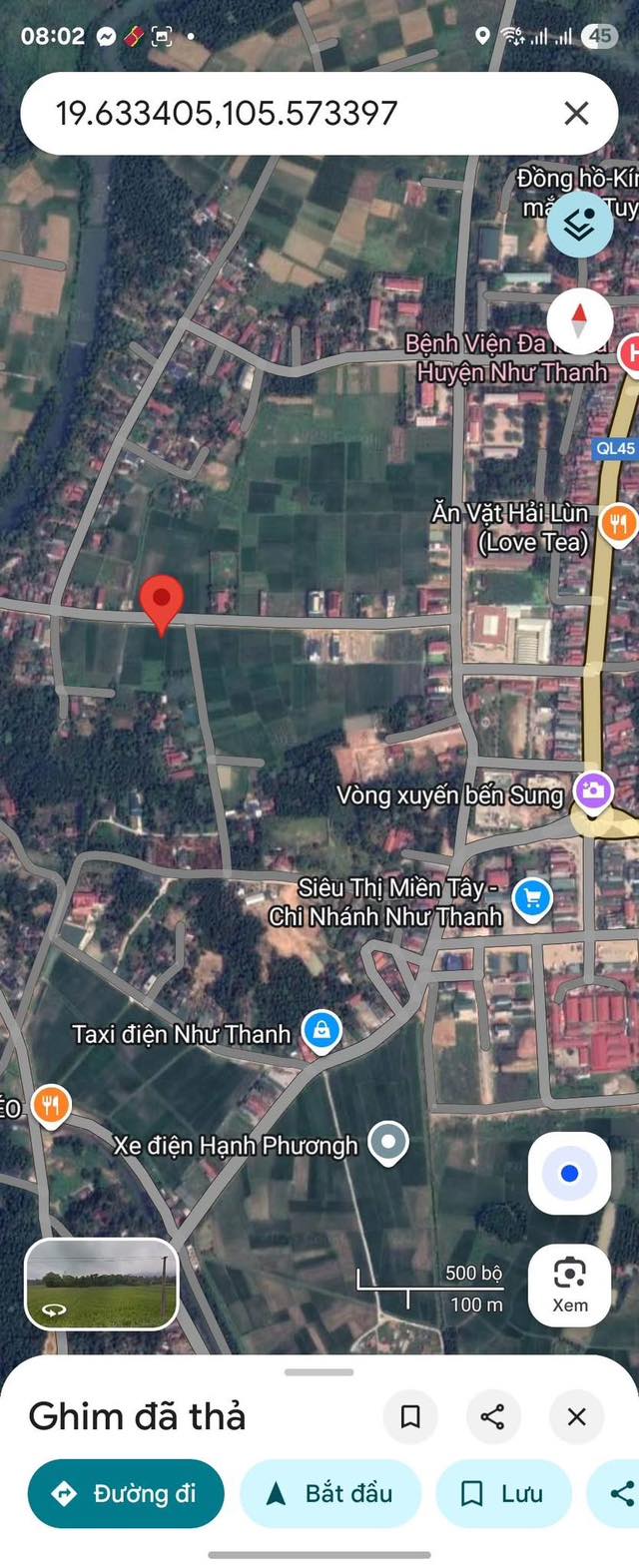Tap the red dropped pin on map
This screenshot has height=1568, width=639.
point(161,601)
